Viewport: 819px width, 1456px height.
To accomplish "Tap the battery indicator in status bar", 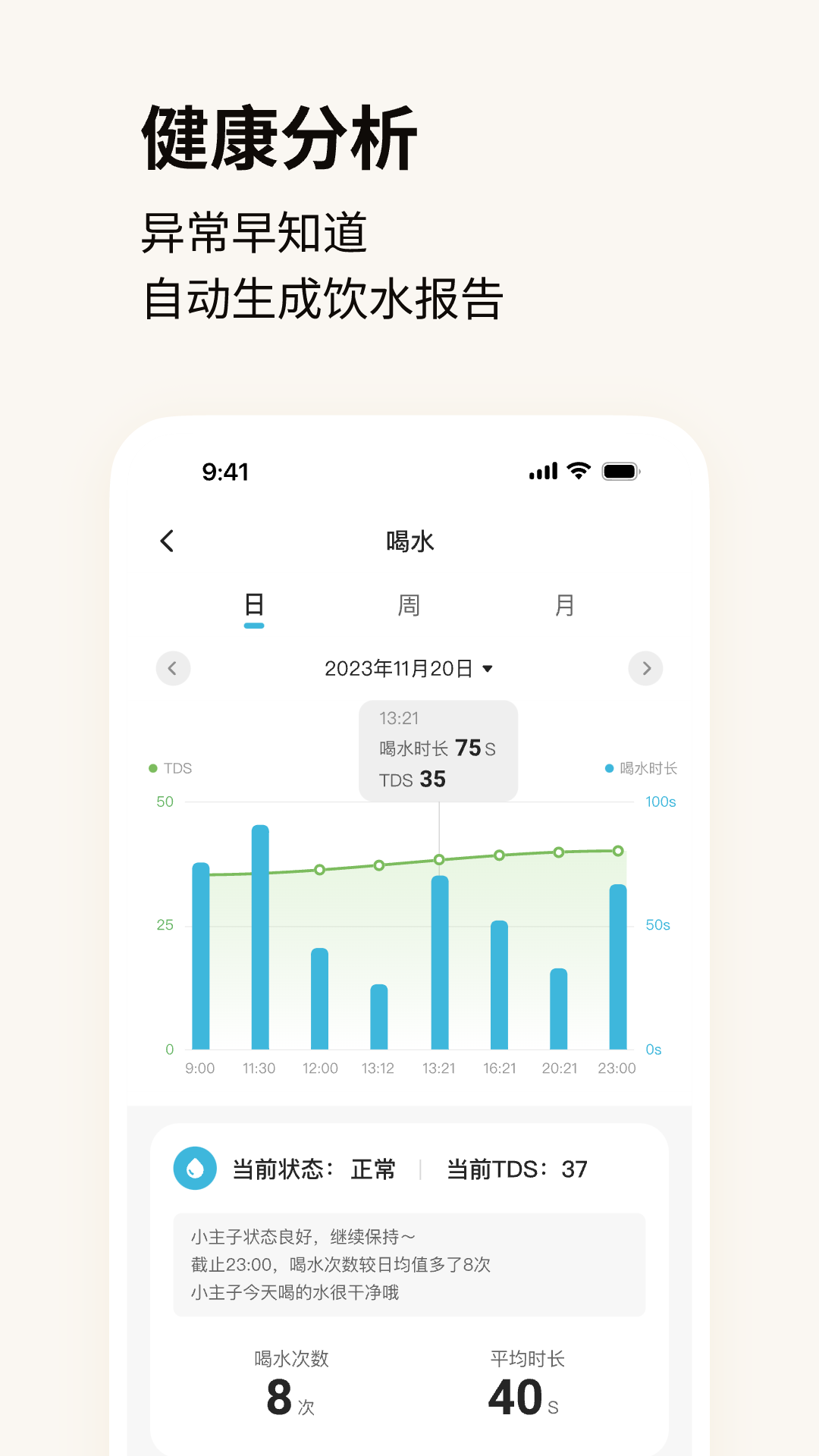I will tap(619, 471).
